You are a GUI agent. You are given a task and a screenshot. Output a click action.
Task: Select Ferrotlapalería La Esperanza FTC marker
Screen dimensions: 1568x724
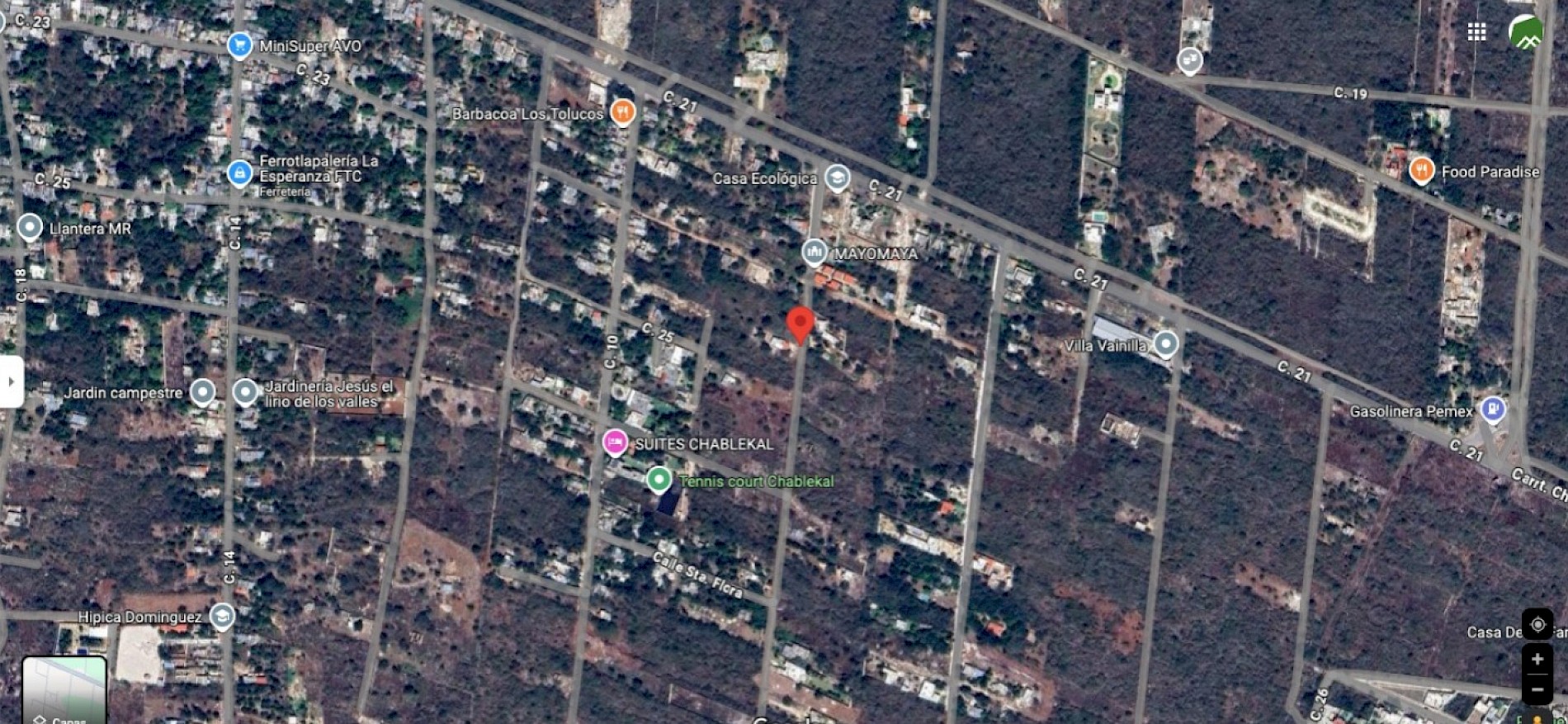(239, 173)
